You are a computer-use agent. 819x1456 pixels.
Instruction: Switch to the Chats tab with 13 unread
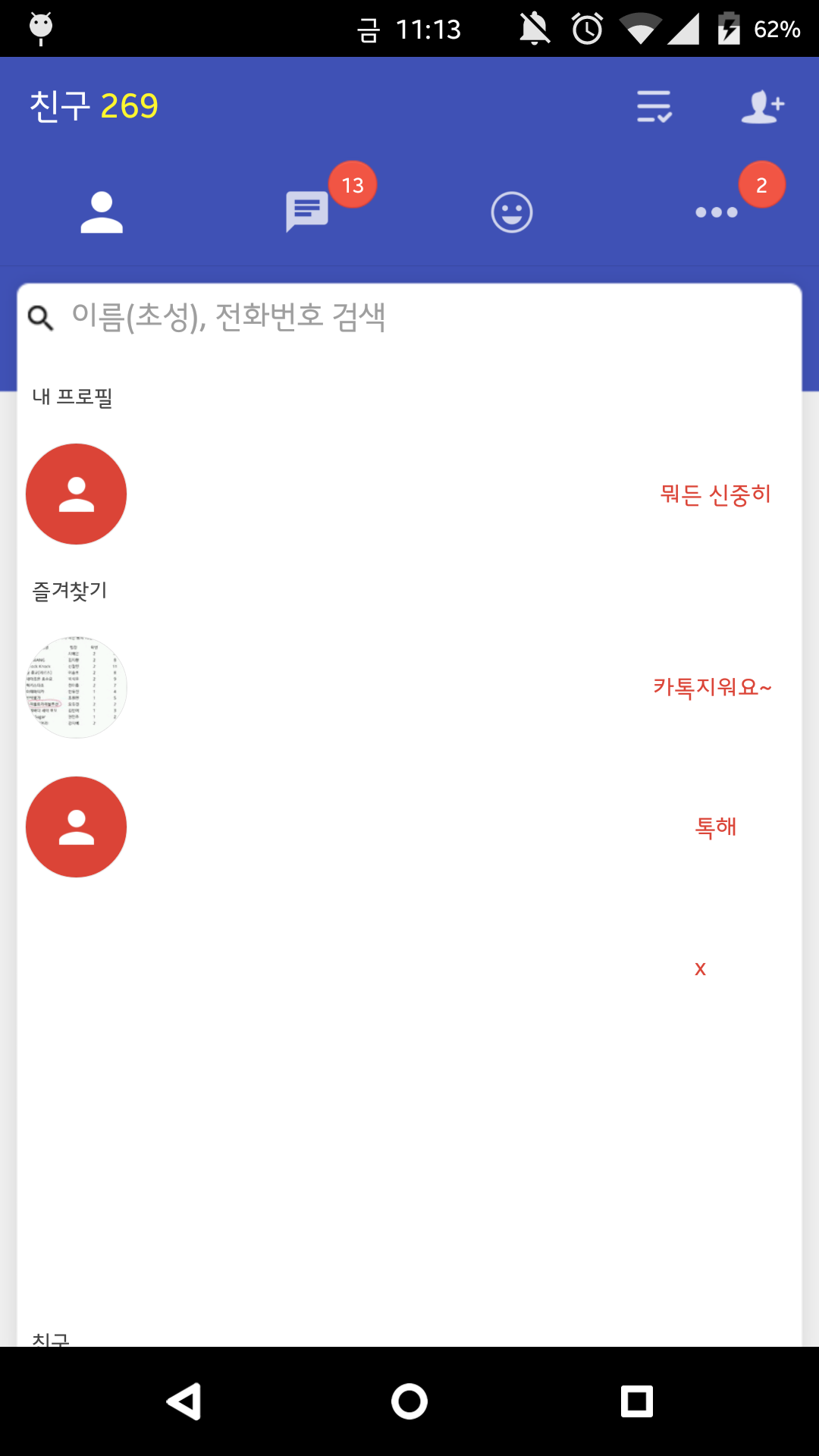(307, 212)
